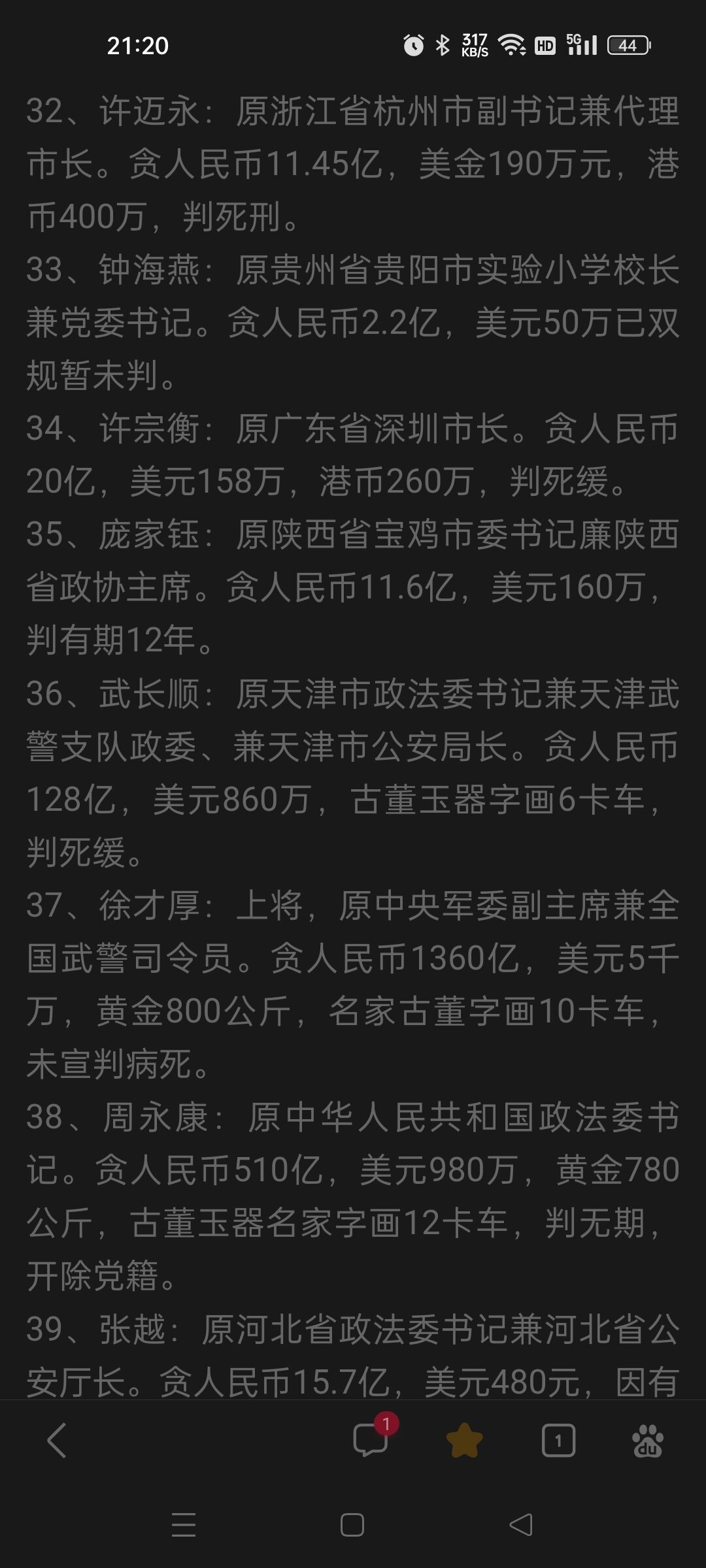Open the Baidu paw home icon
The width and height of the screenshot is (706, 1568).
(x=648, y=1441)
